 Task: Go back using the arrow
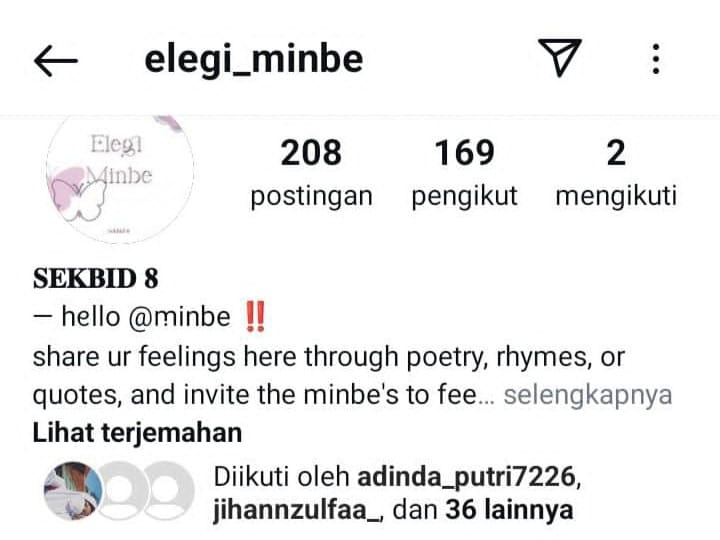pos(55,61)
